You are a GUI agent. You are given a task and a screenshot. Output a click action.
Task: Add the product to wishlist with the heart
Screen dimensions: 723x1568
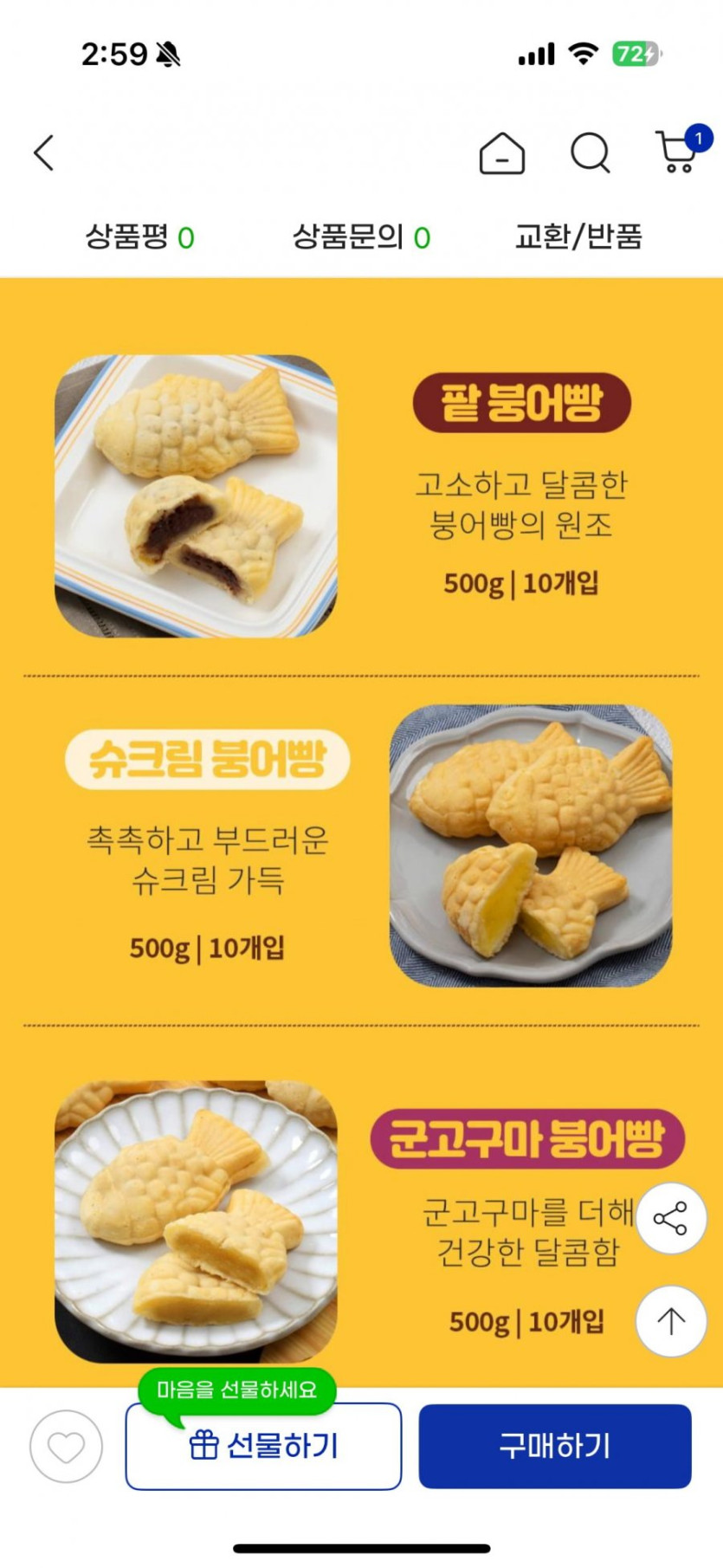(x=66, y=1446)
